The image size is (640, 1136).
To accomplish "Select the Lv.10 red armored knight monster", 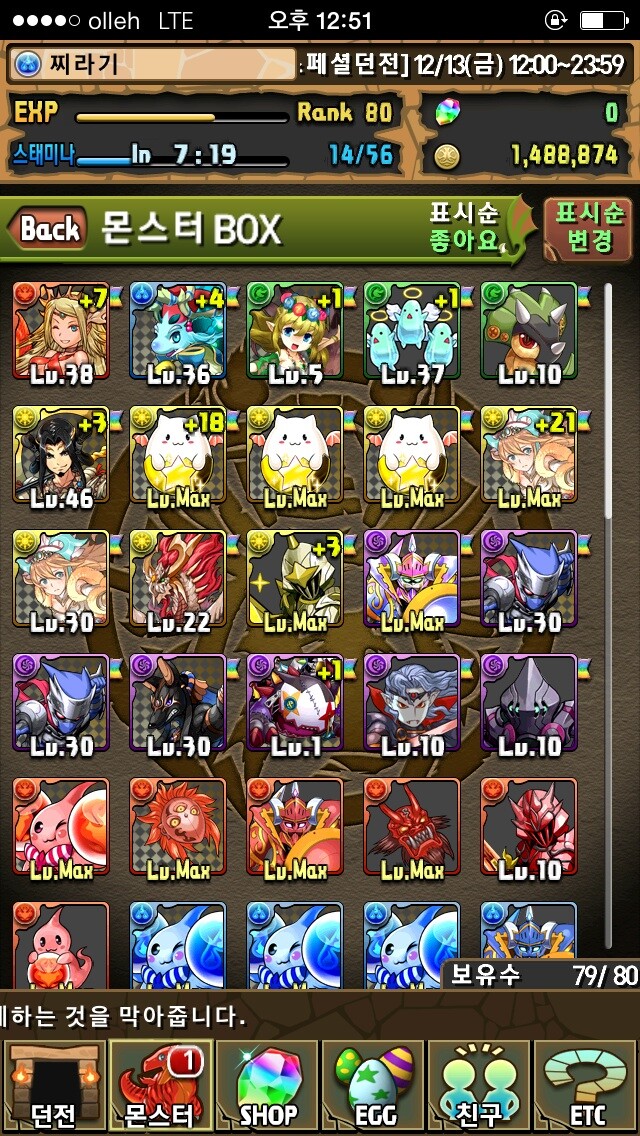I will pos(529,827).
